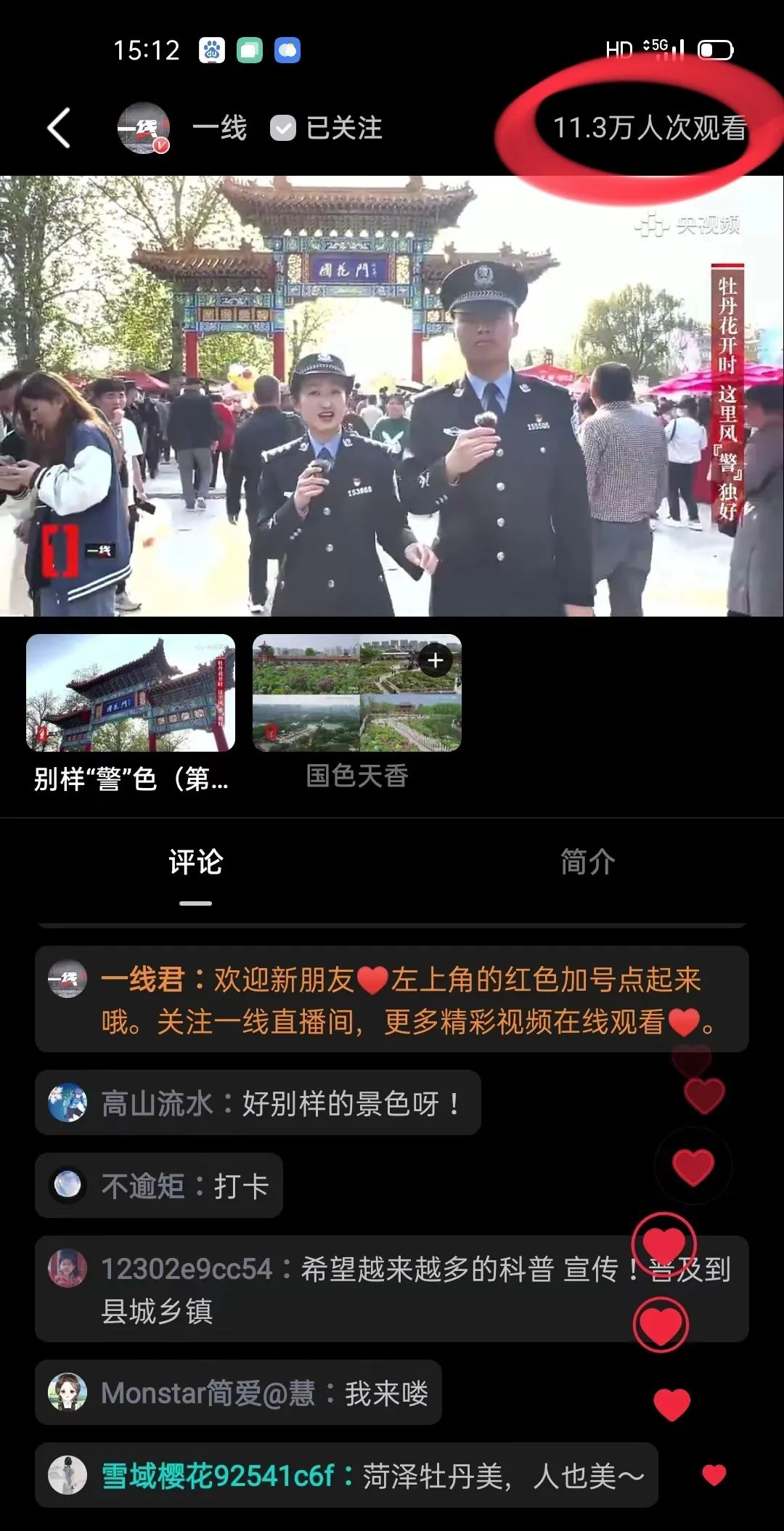Open the 别样"警"色 stream thumbnail
The height and width of the screenshot is (1531, 784).
pos(131,693)
